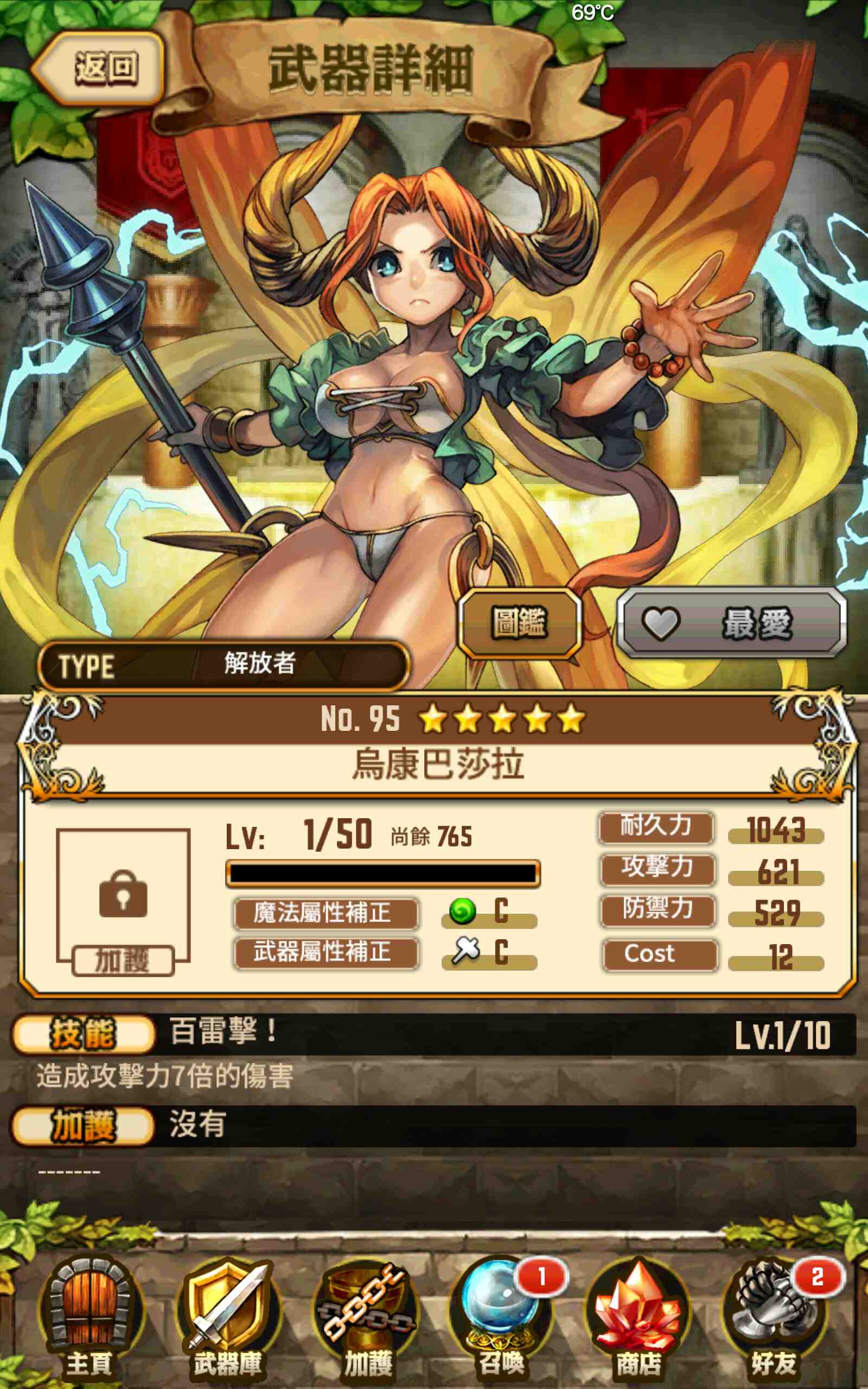Mark this weapon as 最愛 favorite

click(x=731, y=623)
